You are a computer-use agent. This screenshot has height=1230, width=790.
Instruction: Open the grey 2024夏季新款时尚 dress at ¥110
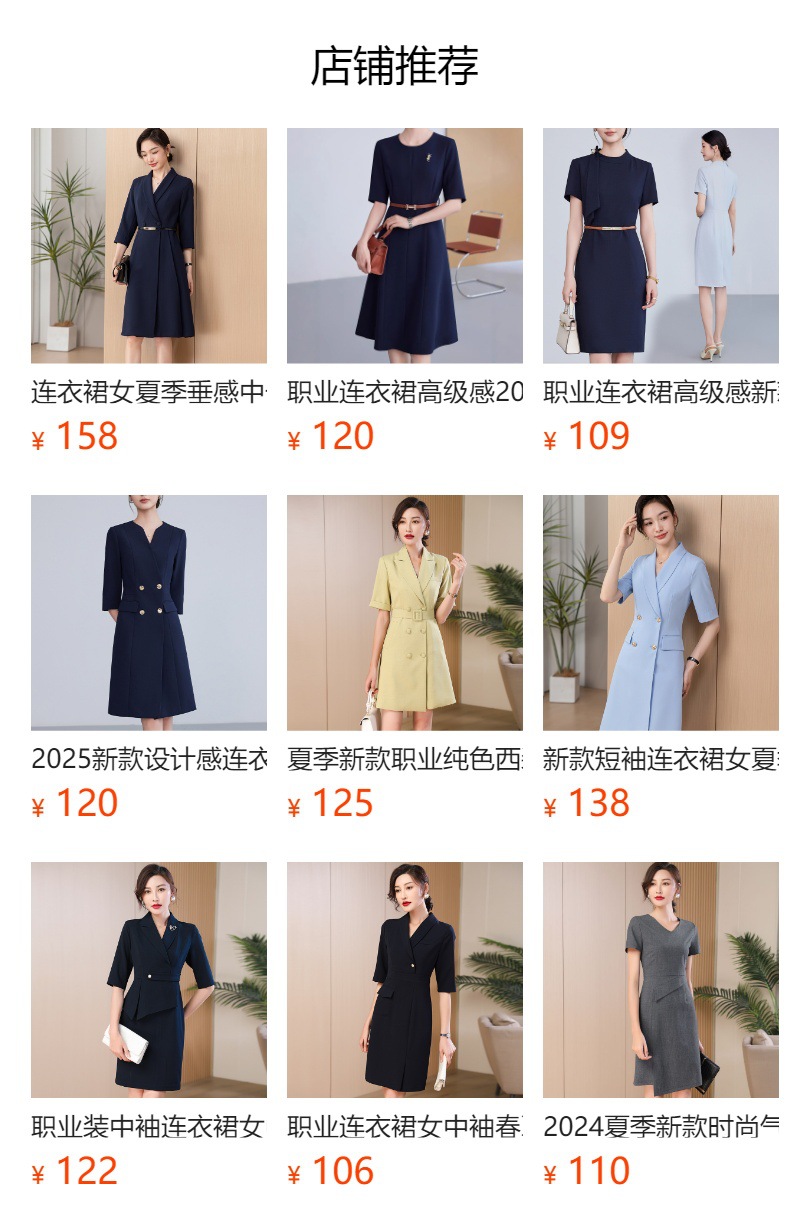660,980
